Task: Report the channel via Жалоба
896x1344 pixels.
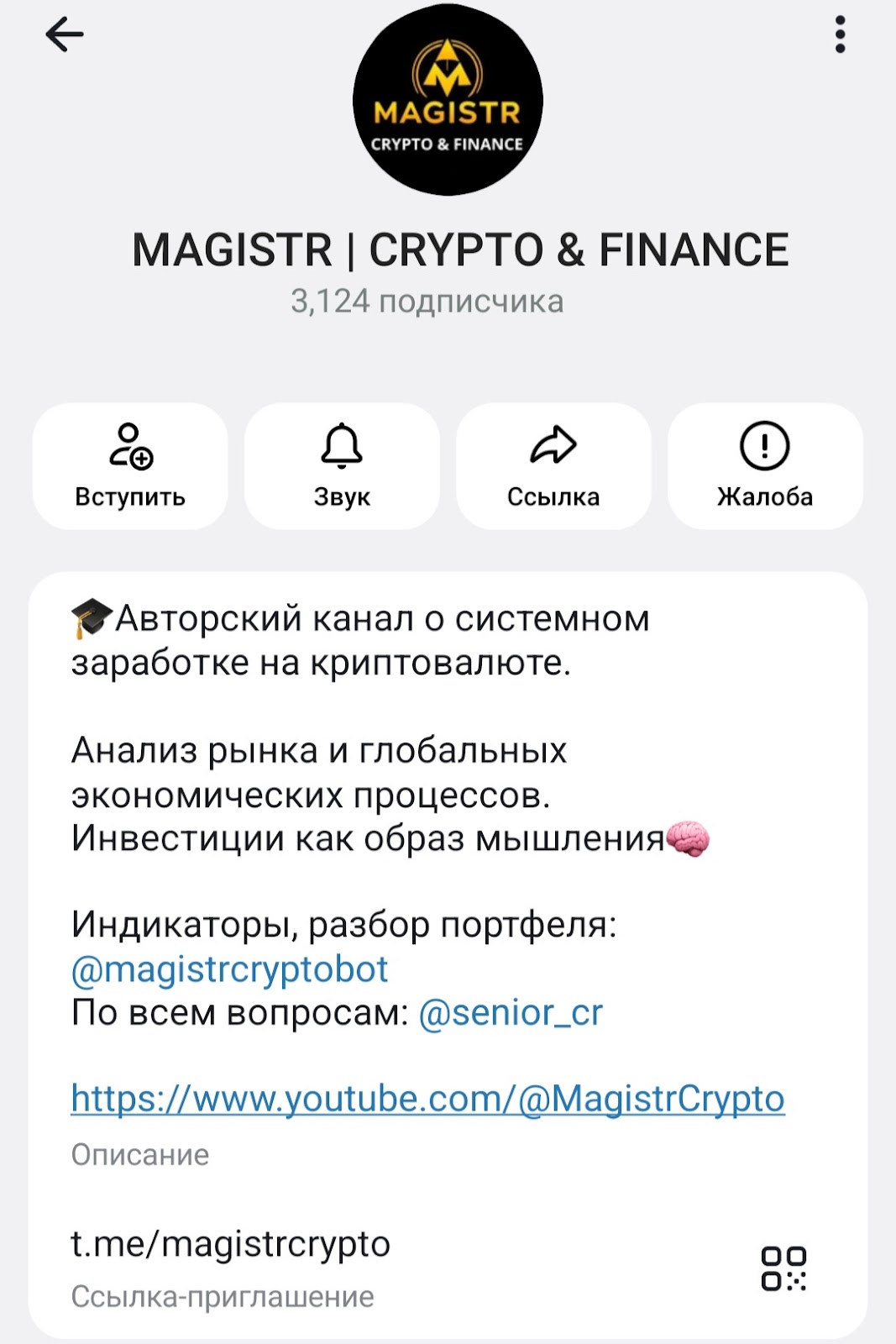Action: [765, 466]
